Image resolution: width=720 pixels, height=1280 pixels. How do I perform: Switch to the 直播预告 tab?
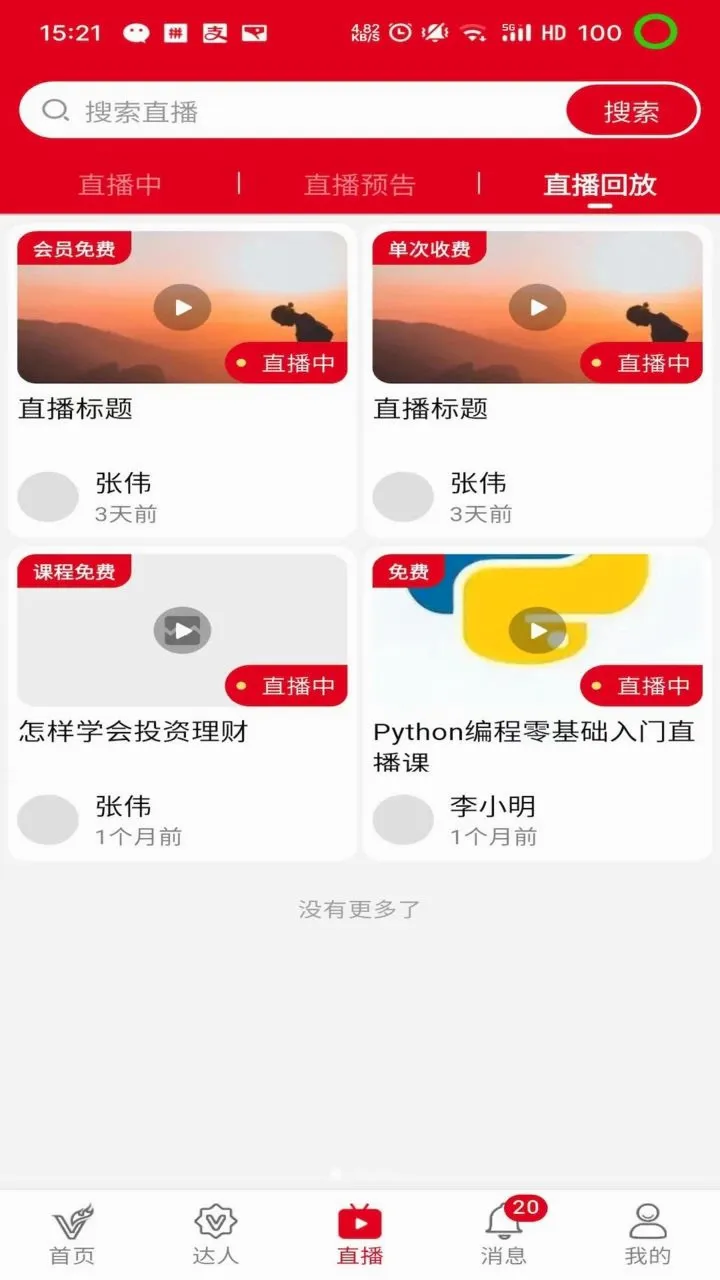coord(359,184)
